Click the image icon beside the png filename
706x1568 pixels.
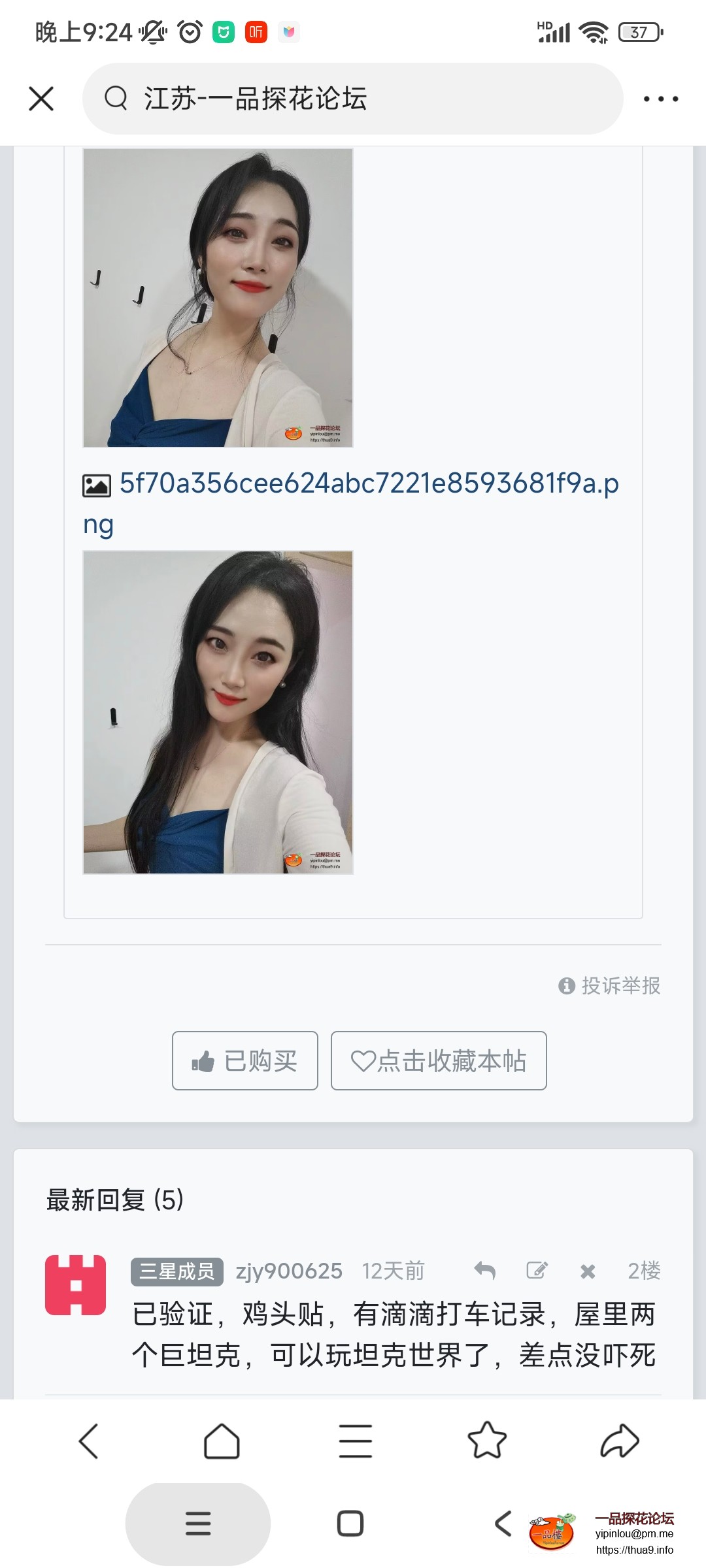pyautogui.click(x=95, y=483)
